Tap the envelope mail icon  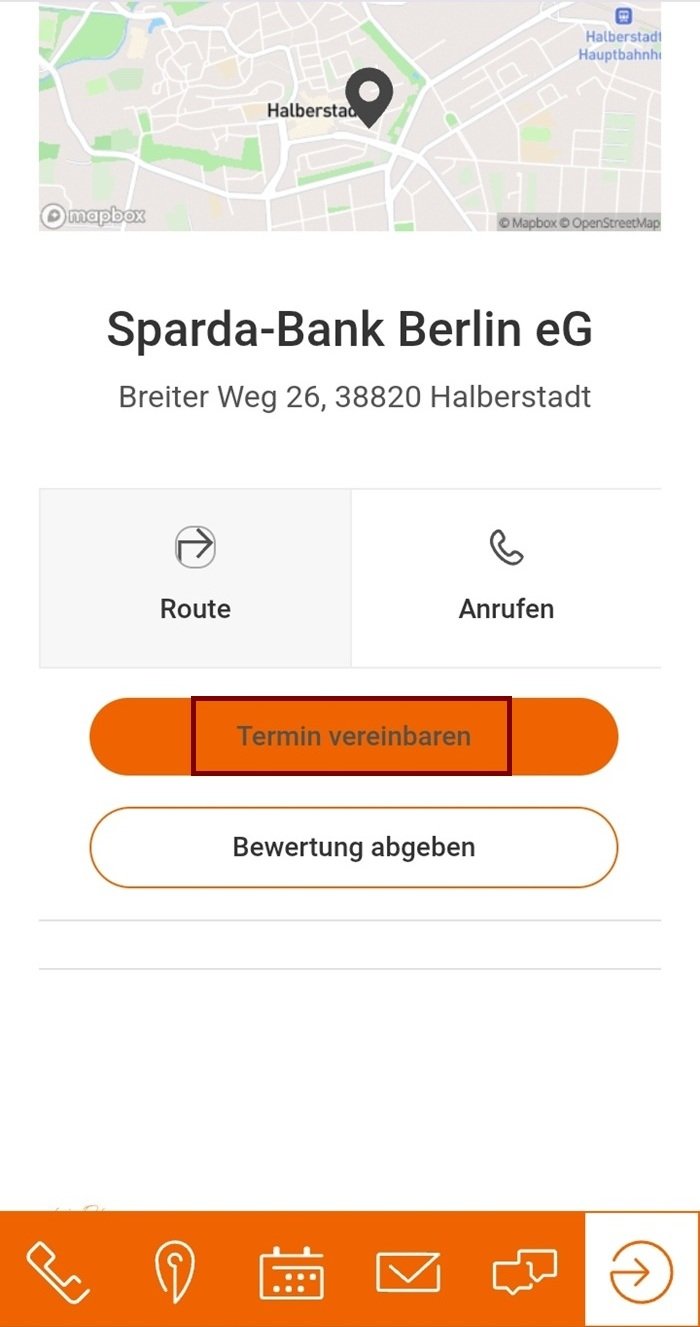[x=407, y=1272]
